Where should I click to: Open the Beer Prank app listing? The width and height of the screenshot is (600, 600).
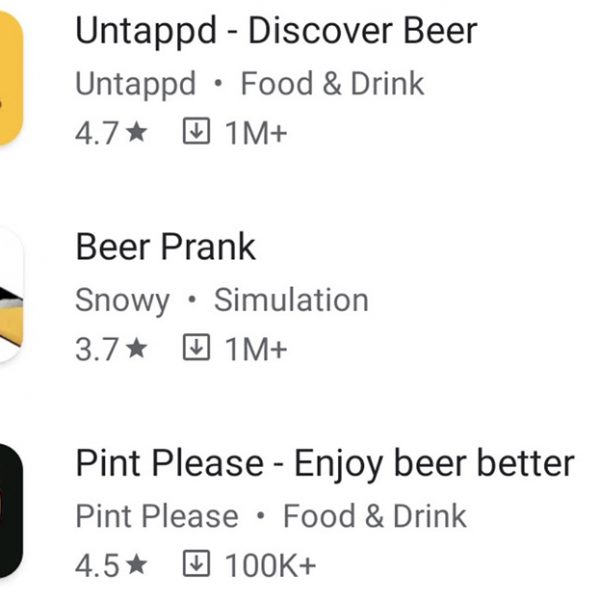coord(166,247)
